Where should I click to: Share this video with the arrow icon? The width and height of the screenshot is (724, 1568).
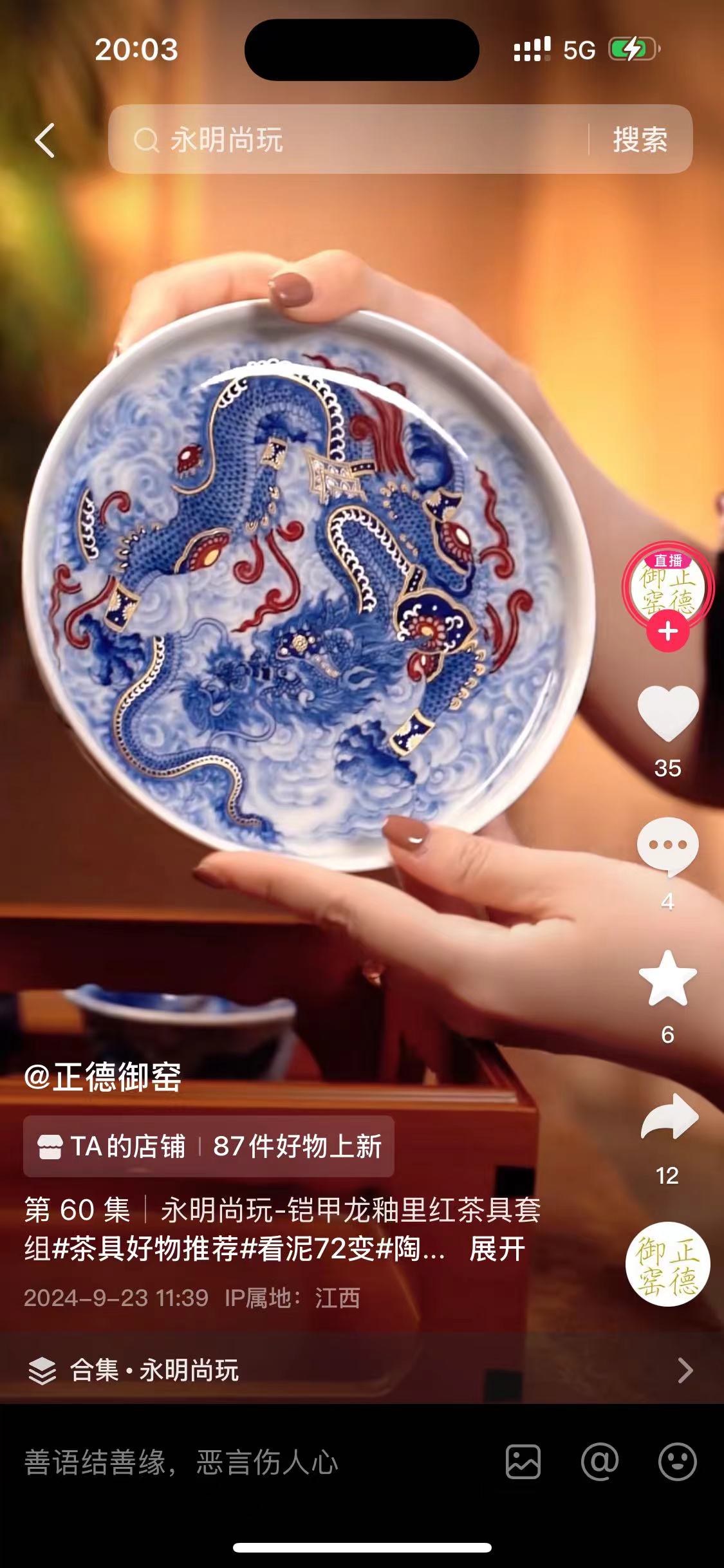[669, 1118]
